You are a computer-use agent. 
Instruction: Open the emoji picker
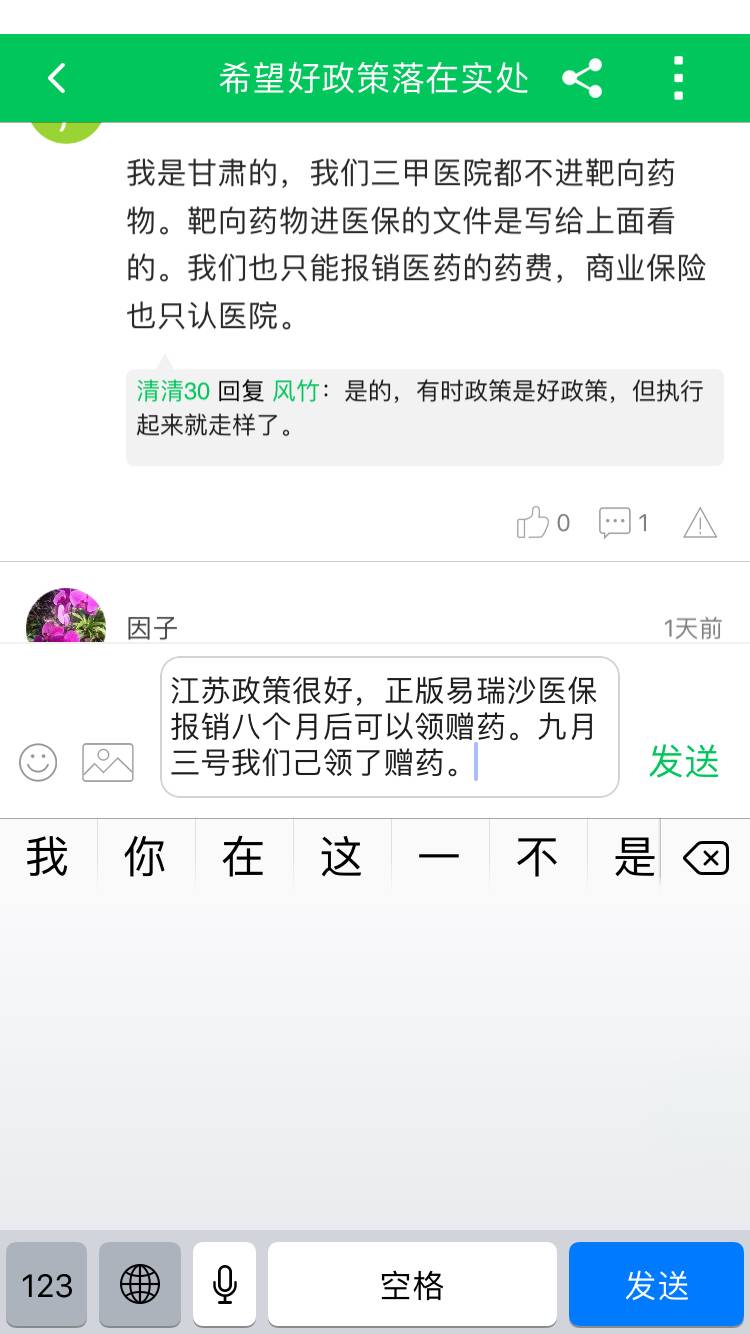38,762
